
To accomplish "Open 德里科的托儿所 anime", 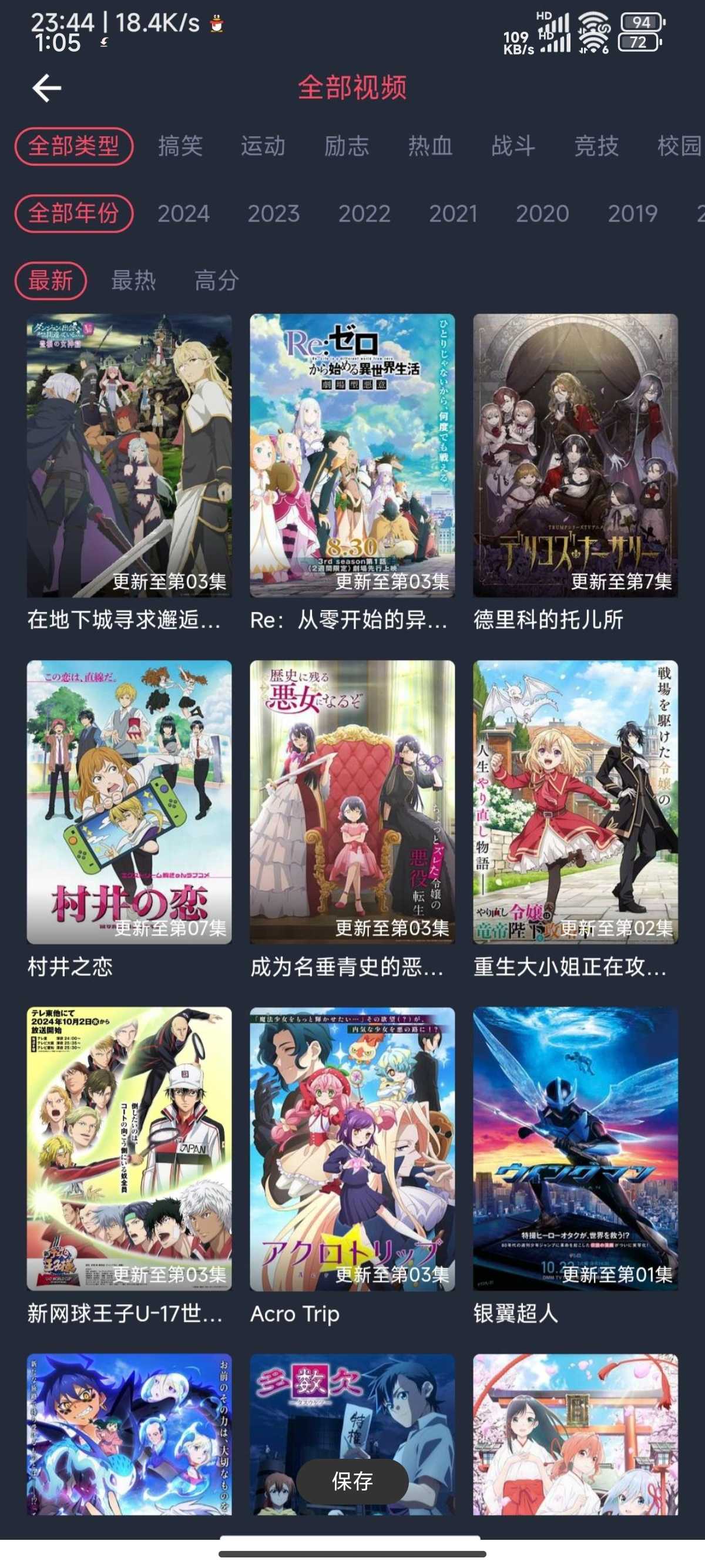I will (575, 455).
